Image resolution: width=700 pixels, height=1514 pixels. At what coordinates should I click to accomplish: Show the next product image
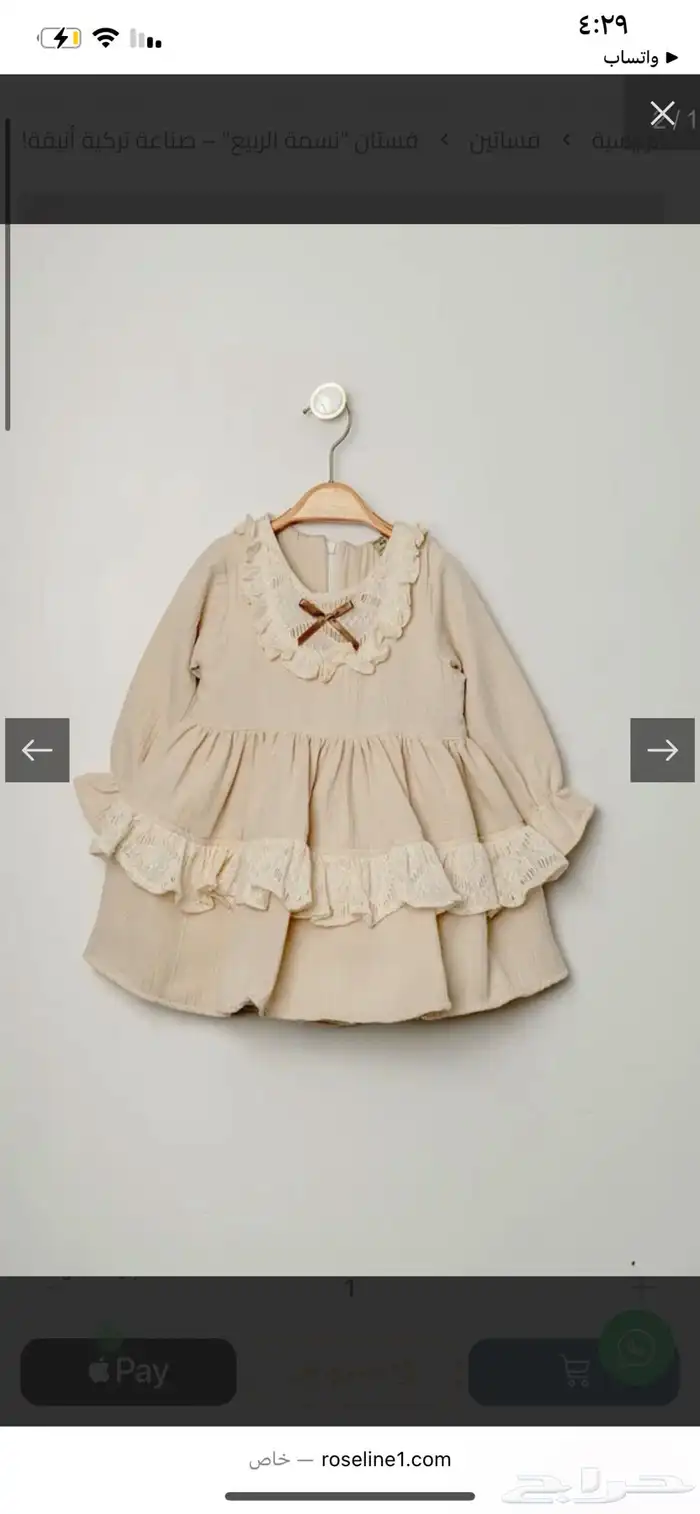[662, 750]
